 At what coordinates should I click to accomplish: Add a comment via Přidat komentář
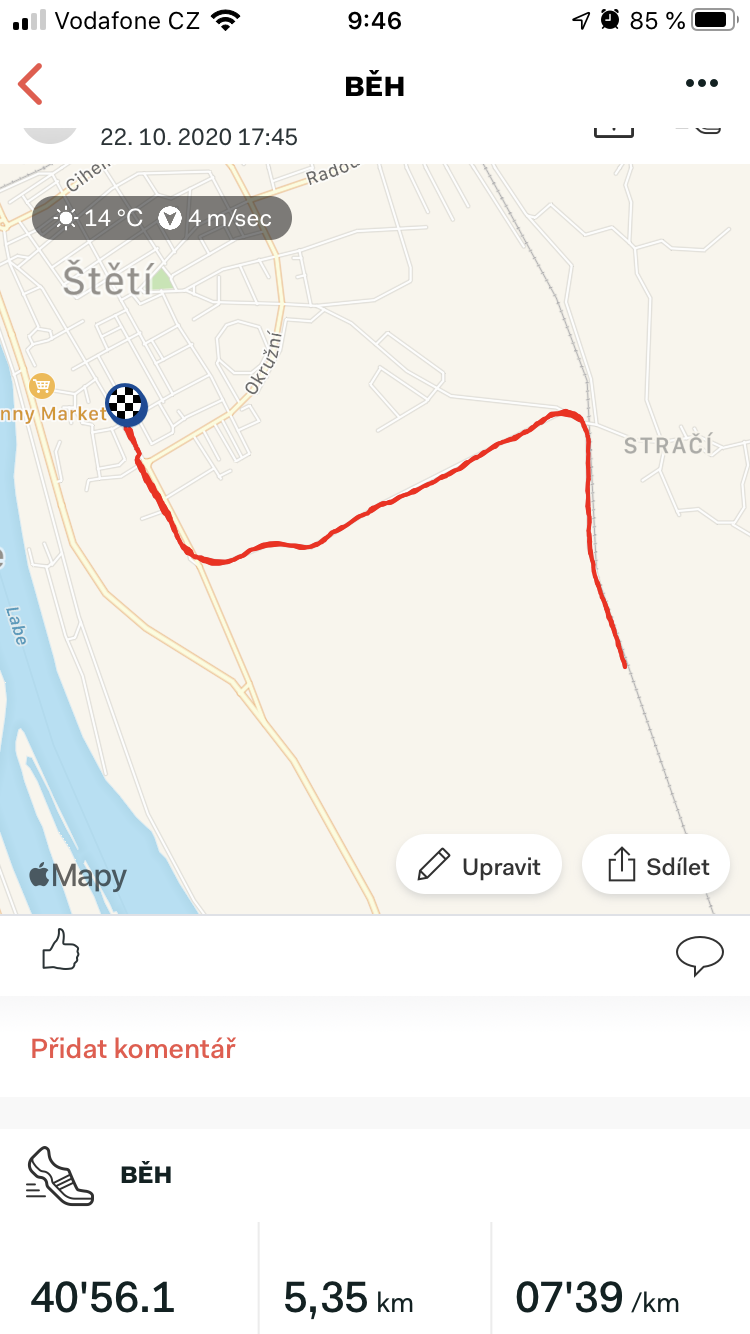[x=133, y=1049]
